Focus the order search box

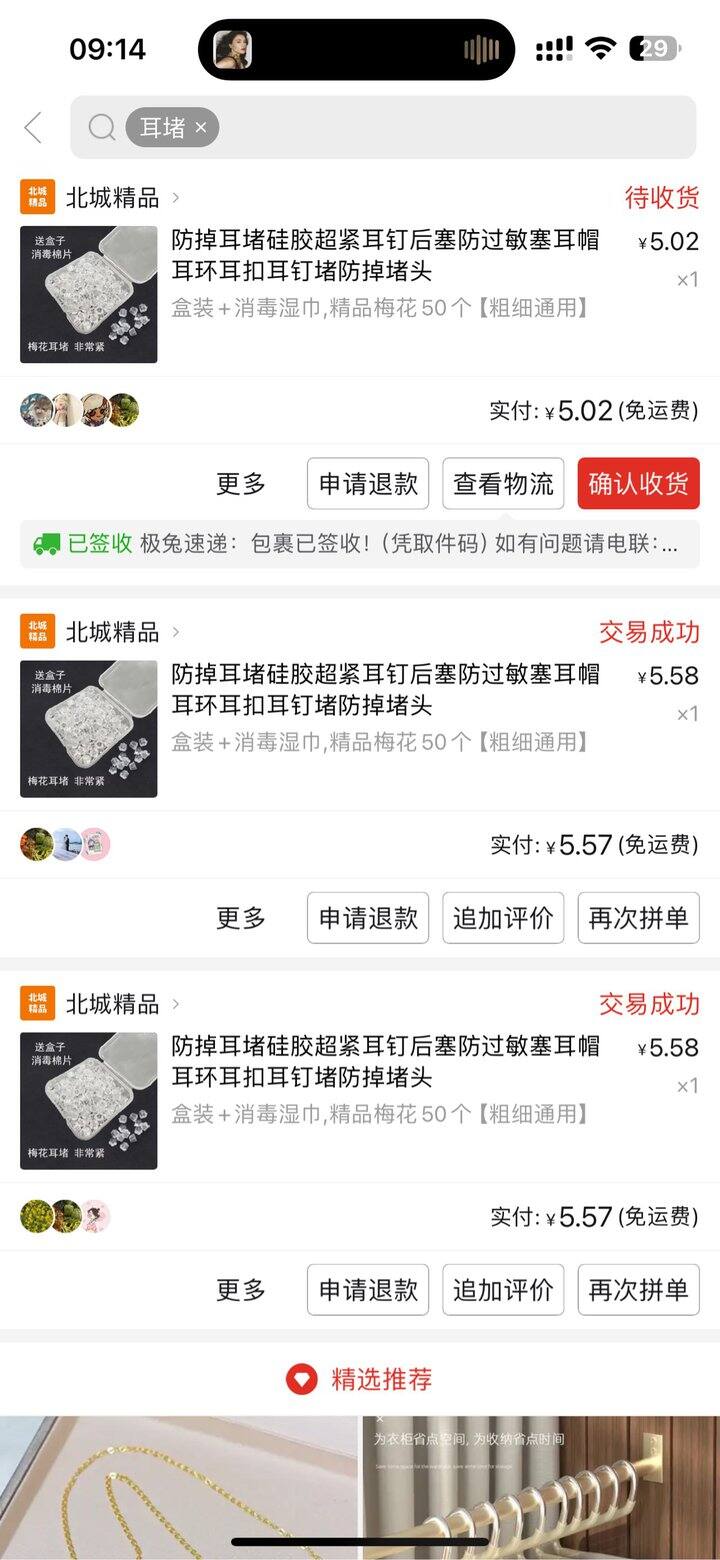pos(450,128)
